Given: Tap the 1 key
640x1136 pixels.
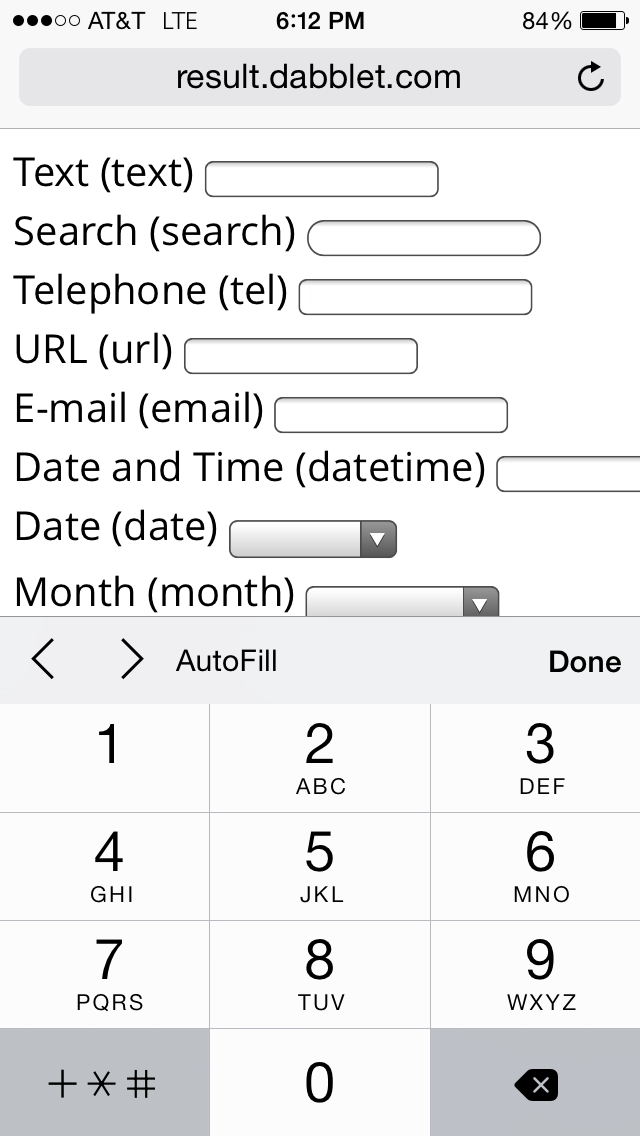Looking at the screenshot, I should (105, 757).
